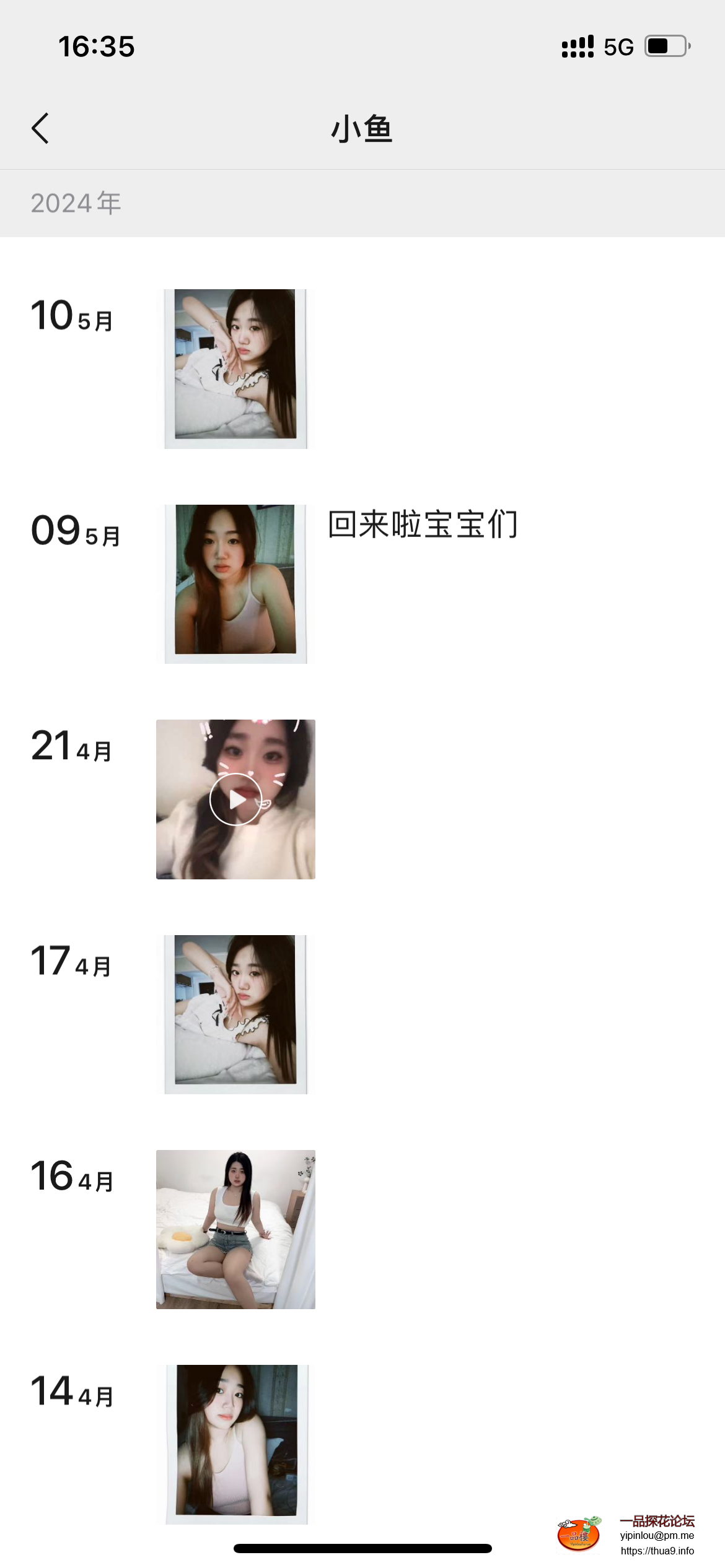Open the photo posted on 10 May
The height and width of the screenshot is (1568, 725).
point(235,368)
